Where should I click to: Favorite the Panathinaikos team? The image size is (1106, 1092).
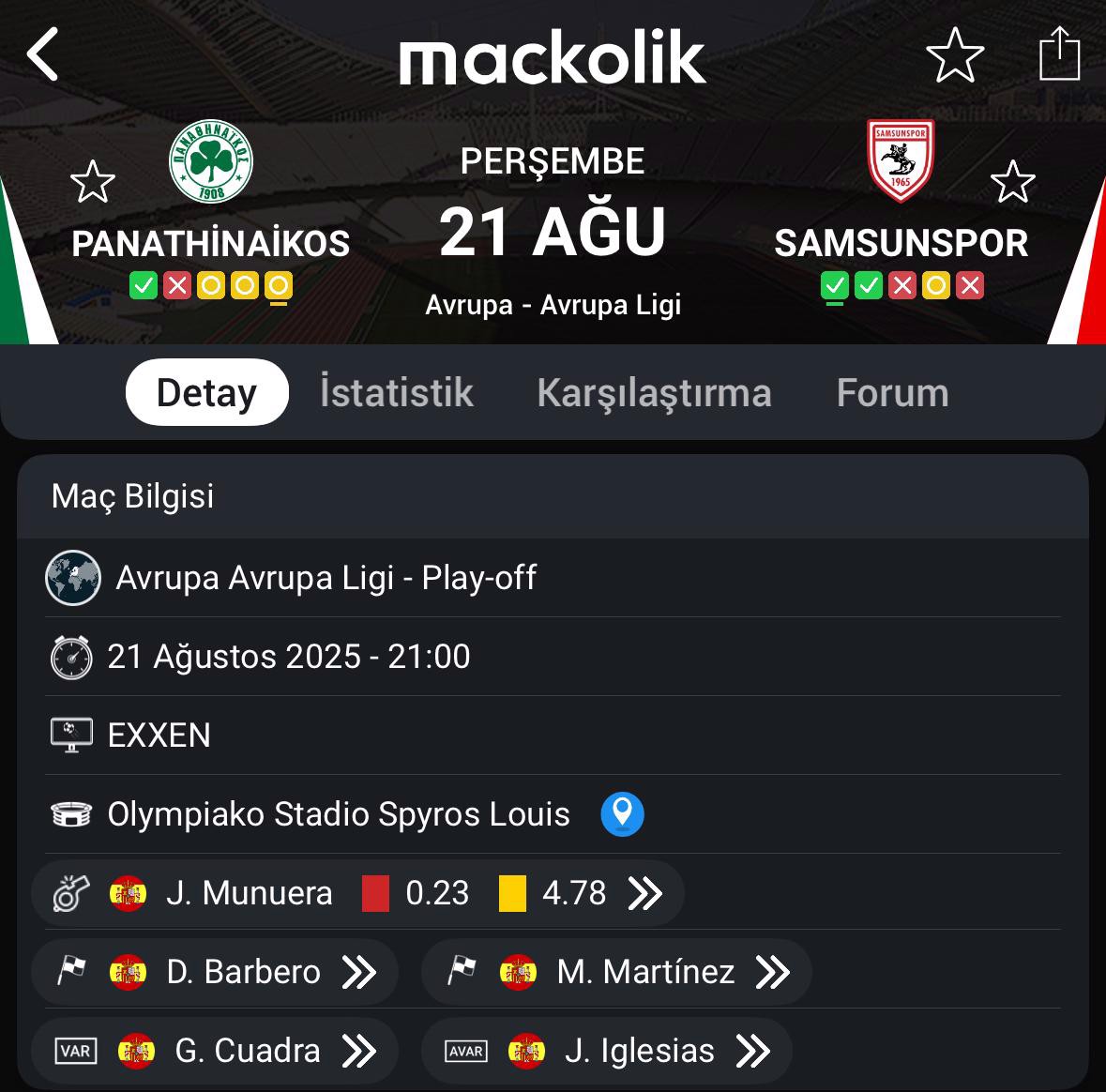(93, 182)
